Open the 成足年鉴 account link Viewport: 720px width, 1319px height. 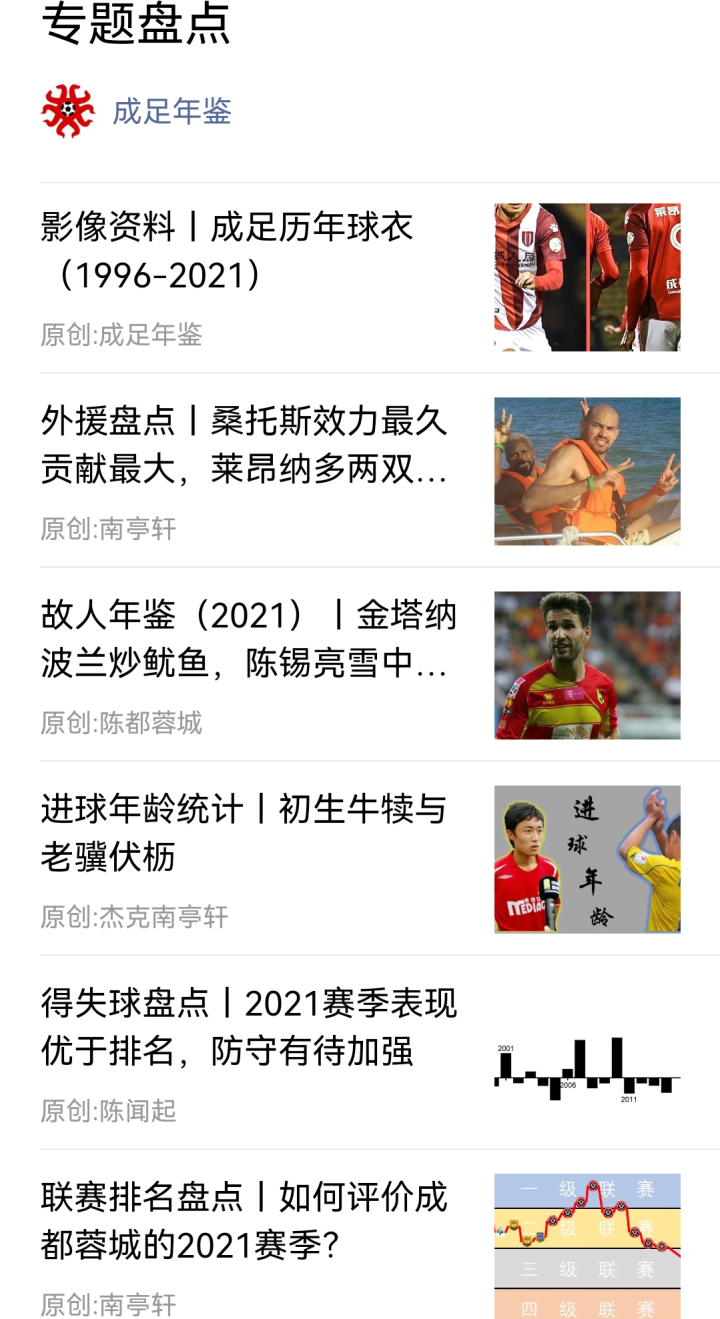click(171, 111)
